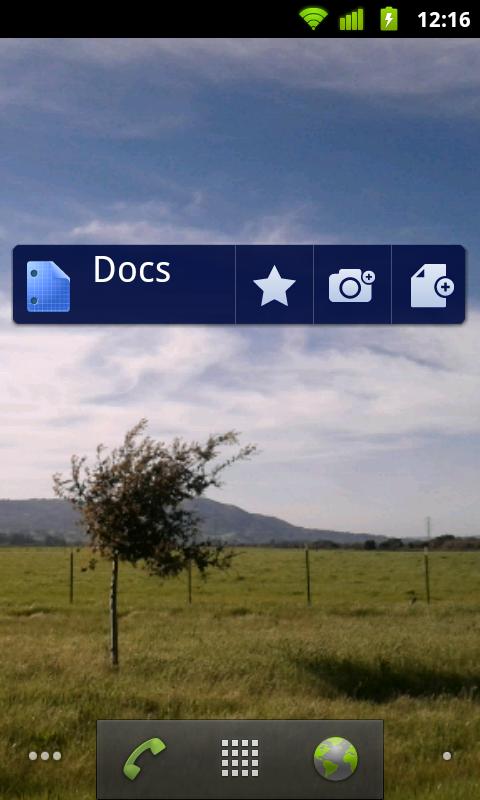Screen dimensions: 480x800
Task: Create a document from camera photo
Action: click(352, 285)
